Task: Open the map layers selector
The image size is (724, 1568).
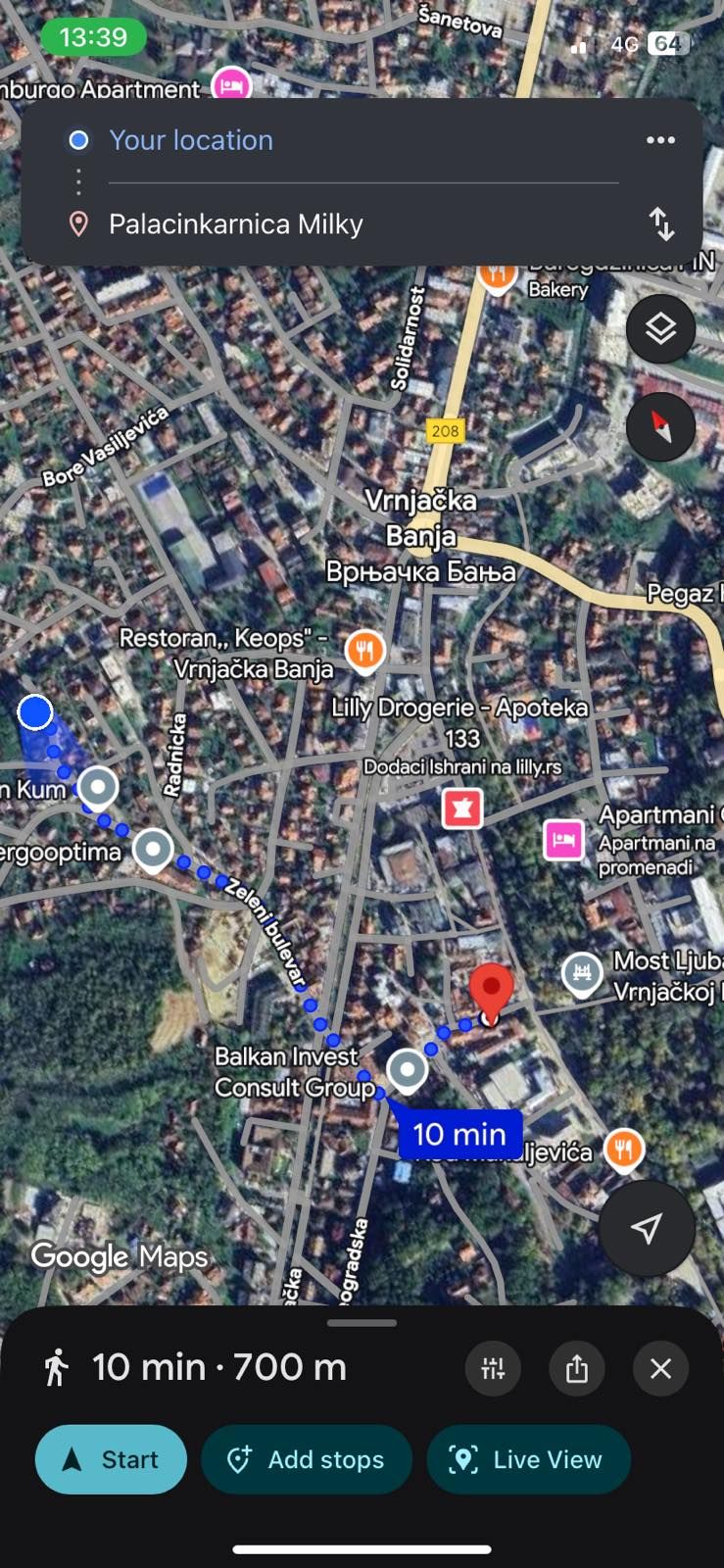Action: pos(660,329)
